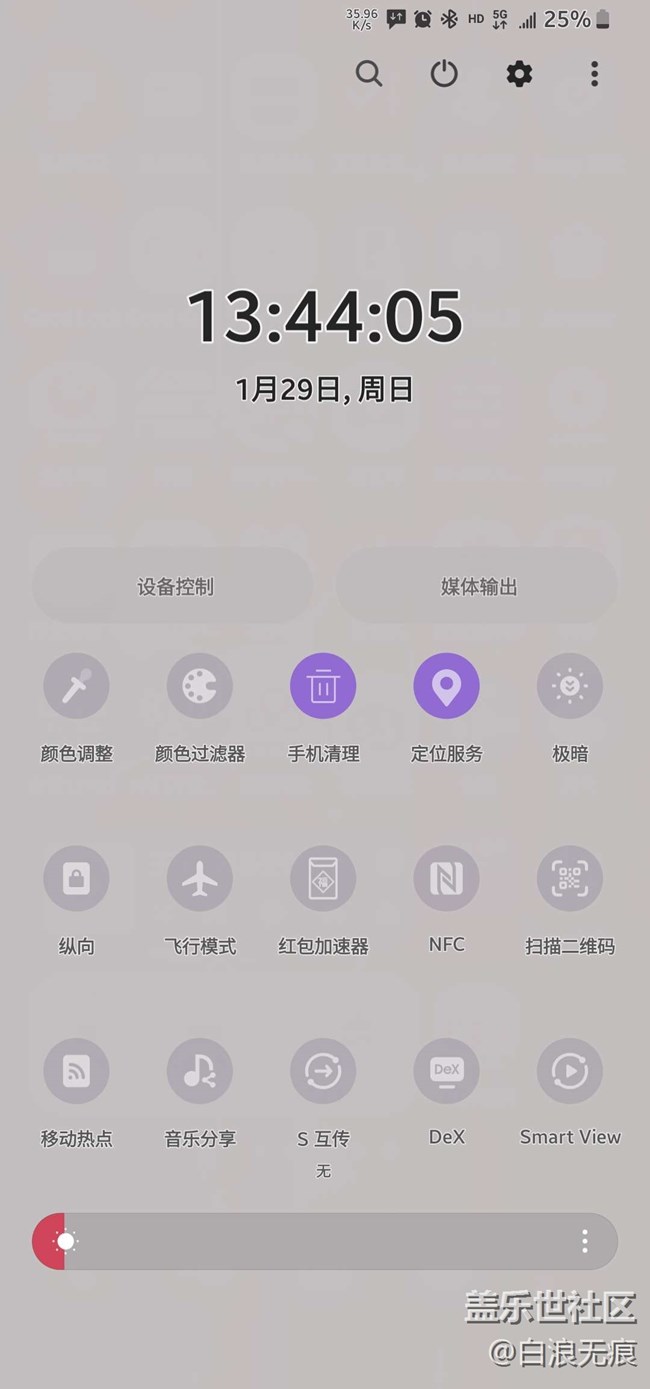This screenshot has height=1389, width=650.
Task: Disable 定位服务
Action: pyautogui.click(x=446, y=686)
